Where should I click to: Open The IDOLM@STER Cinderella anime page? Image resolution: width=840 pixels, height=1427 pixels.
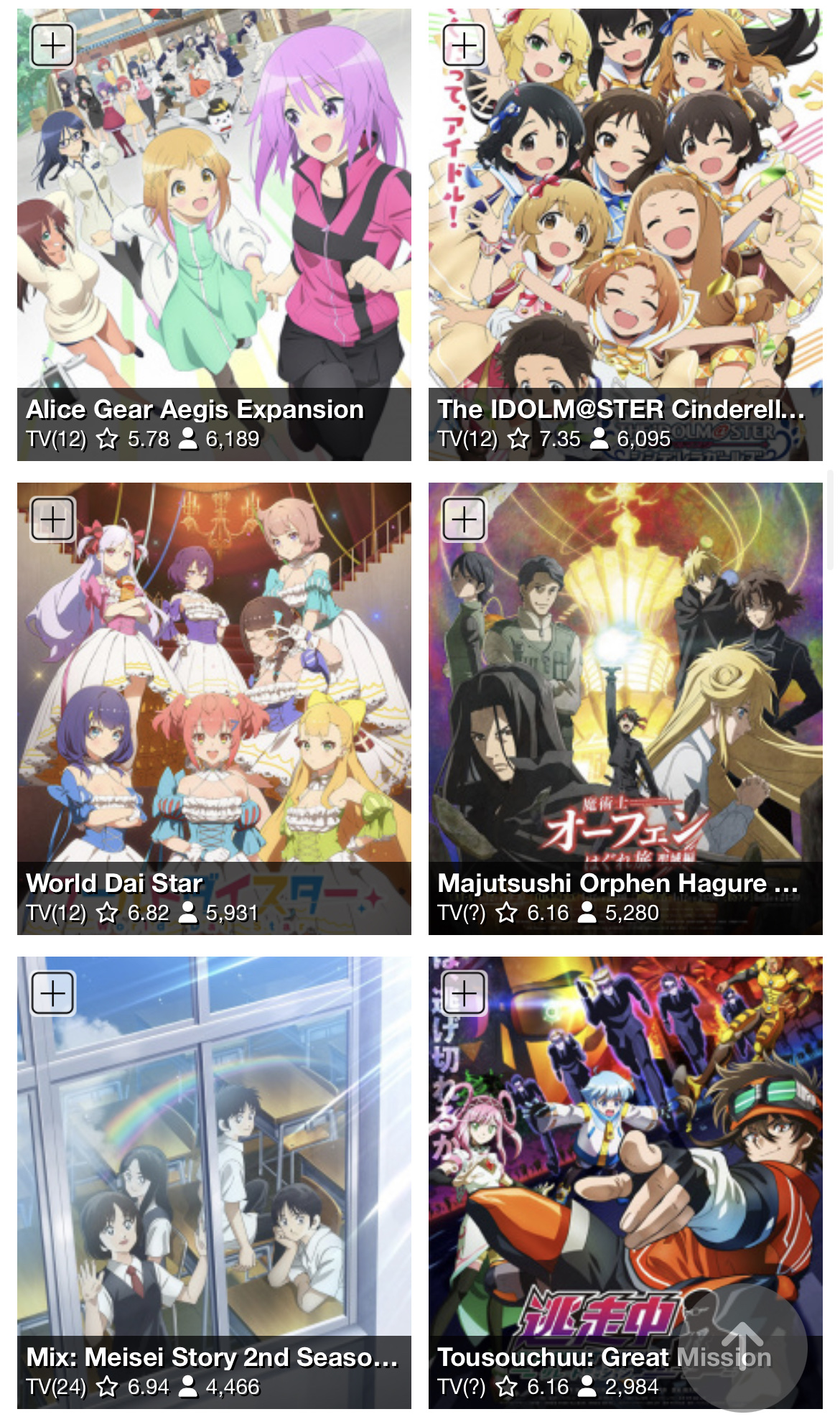pos(621,409)
